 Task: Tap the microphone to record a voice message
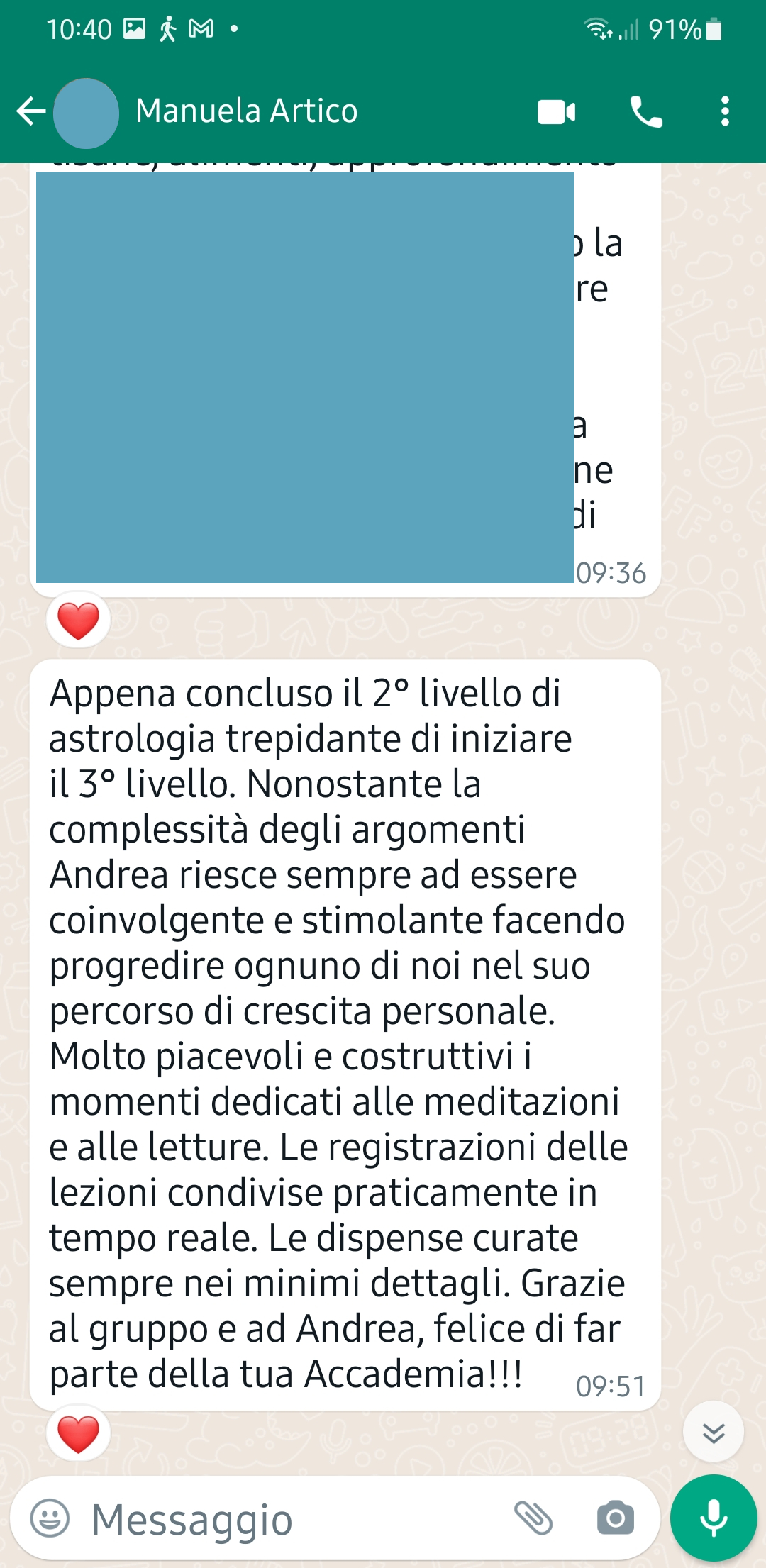714,1518
